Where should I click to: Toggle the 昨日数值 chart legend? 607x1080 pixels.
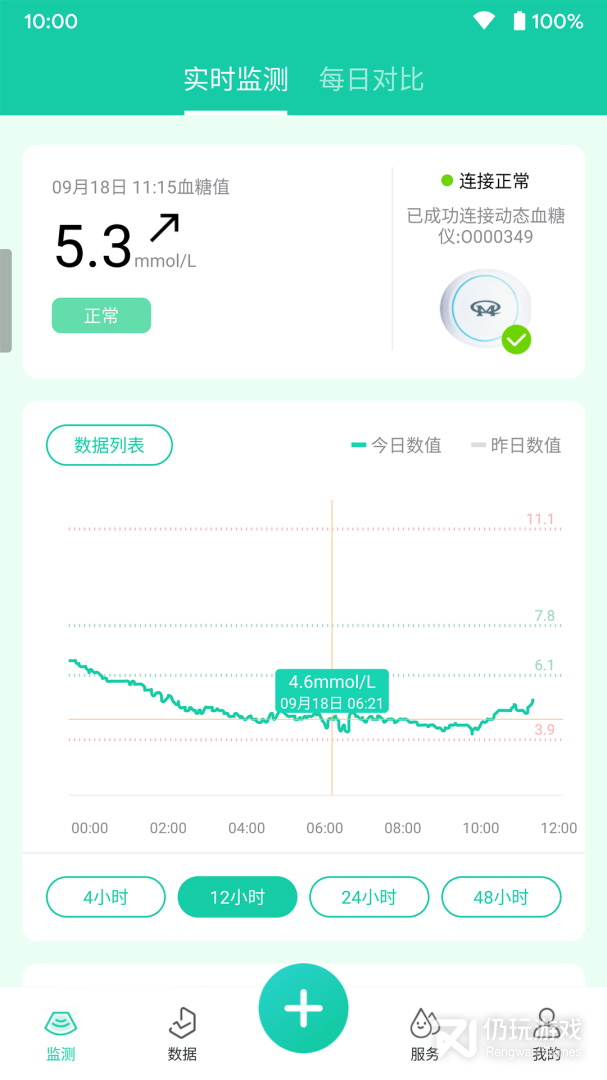[516, 446]
